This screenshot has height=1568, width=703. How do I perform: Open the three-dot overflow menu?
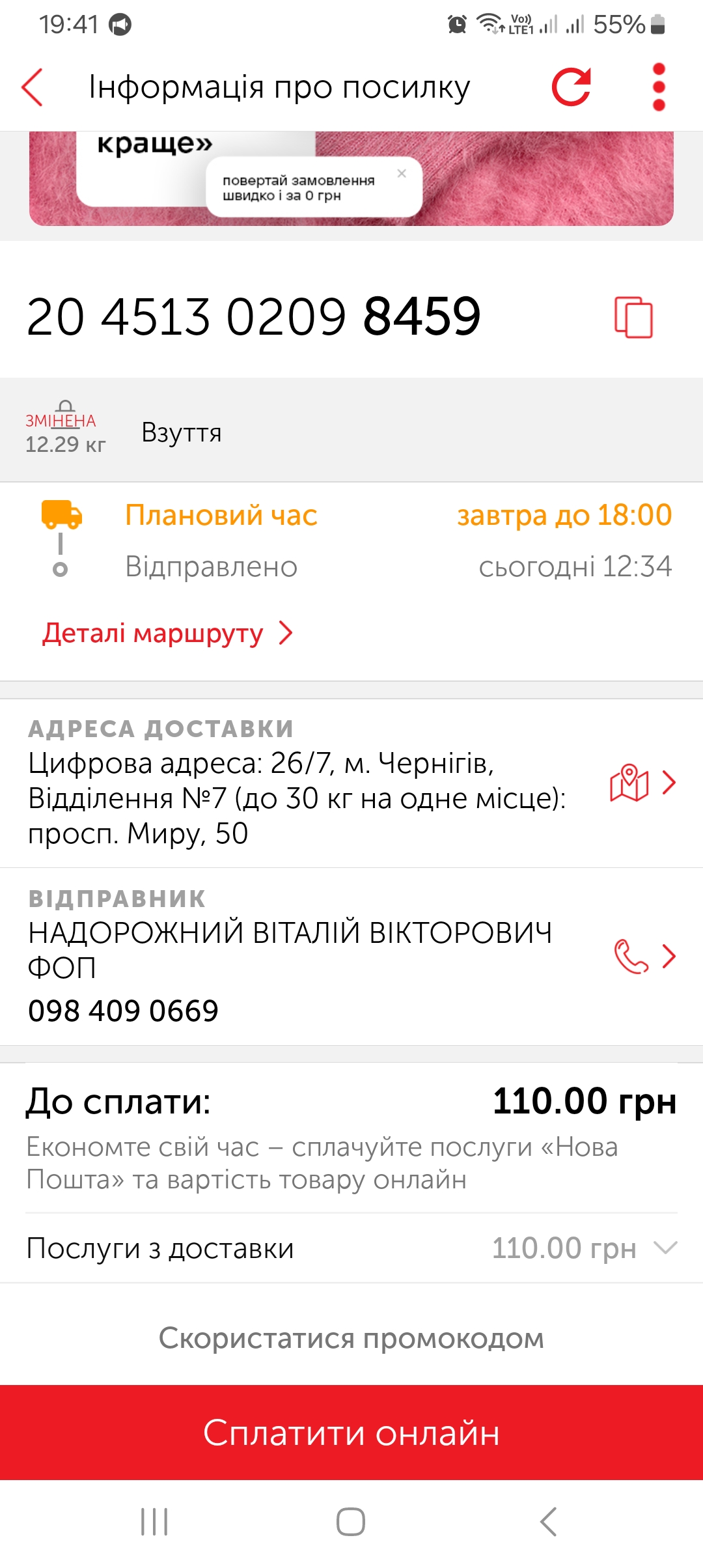659,87
